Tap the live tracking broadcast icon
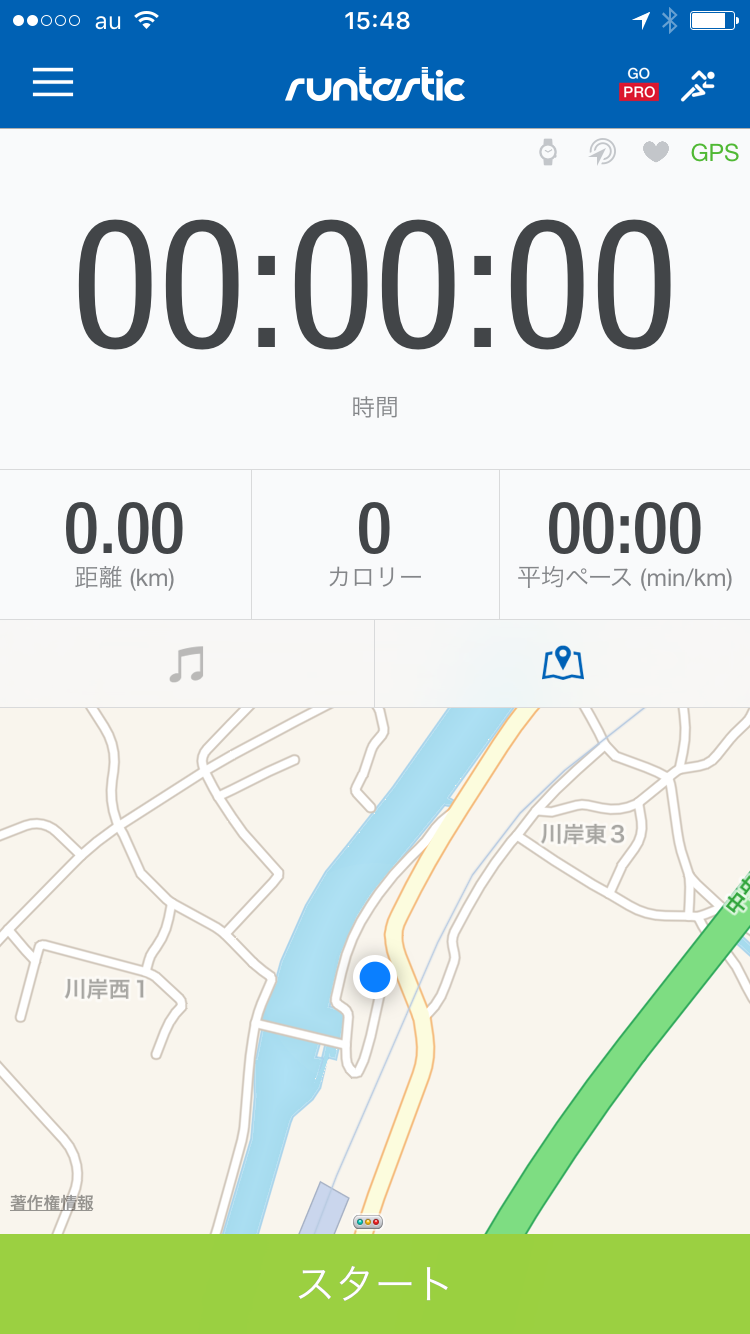The height and width of the screenshot is (1334, 750). tap(602, 152)
